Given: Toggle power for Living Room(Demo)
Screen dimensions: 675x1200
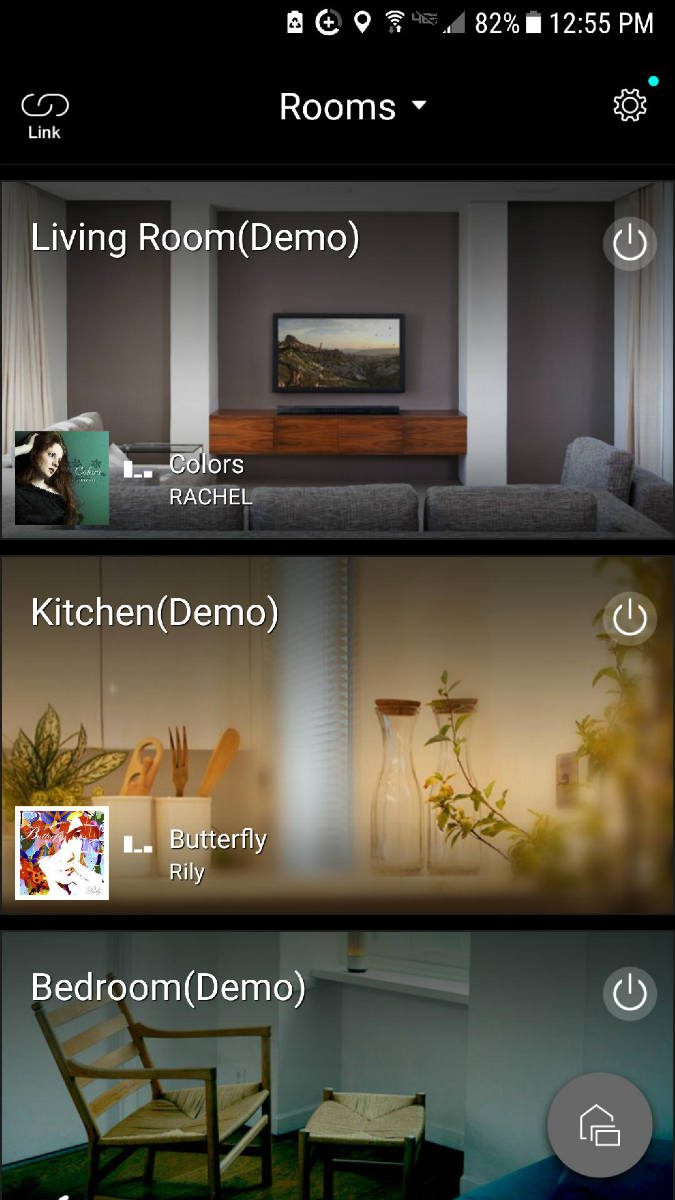Looking at the screenshot, I should coord(629,244).
